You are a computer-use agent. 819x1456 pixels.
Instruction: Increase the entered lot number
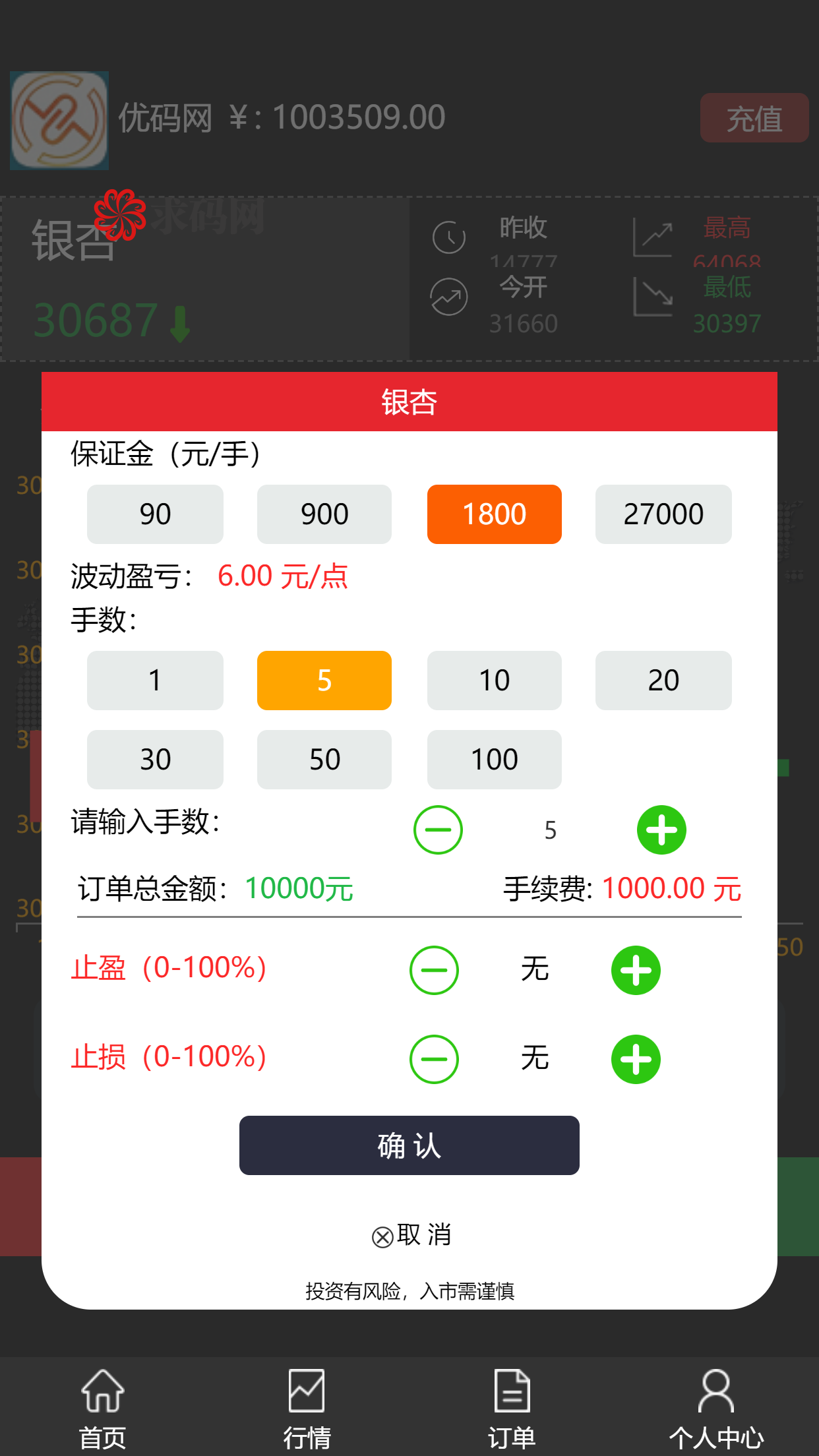click(x=661, y=830)
